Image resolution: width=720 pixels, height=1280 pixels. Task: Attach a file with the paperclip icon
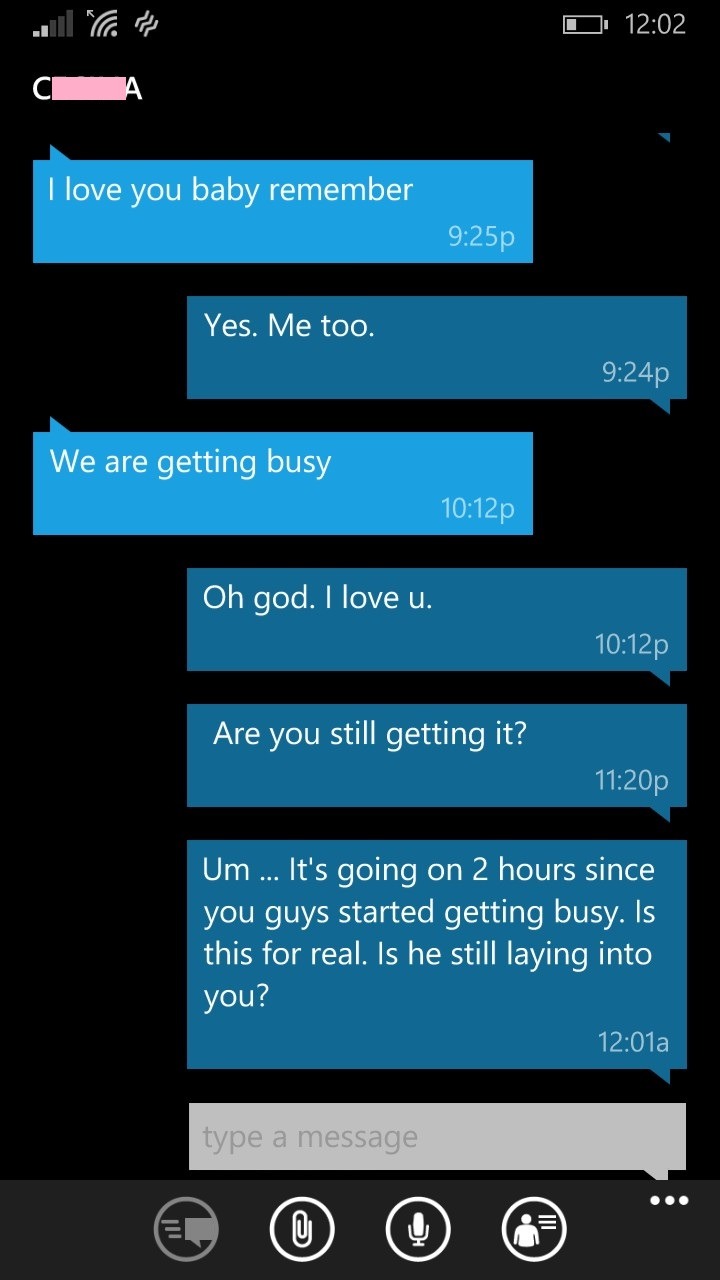pos(302,1228)
